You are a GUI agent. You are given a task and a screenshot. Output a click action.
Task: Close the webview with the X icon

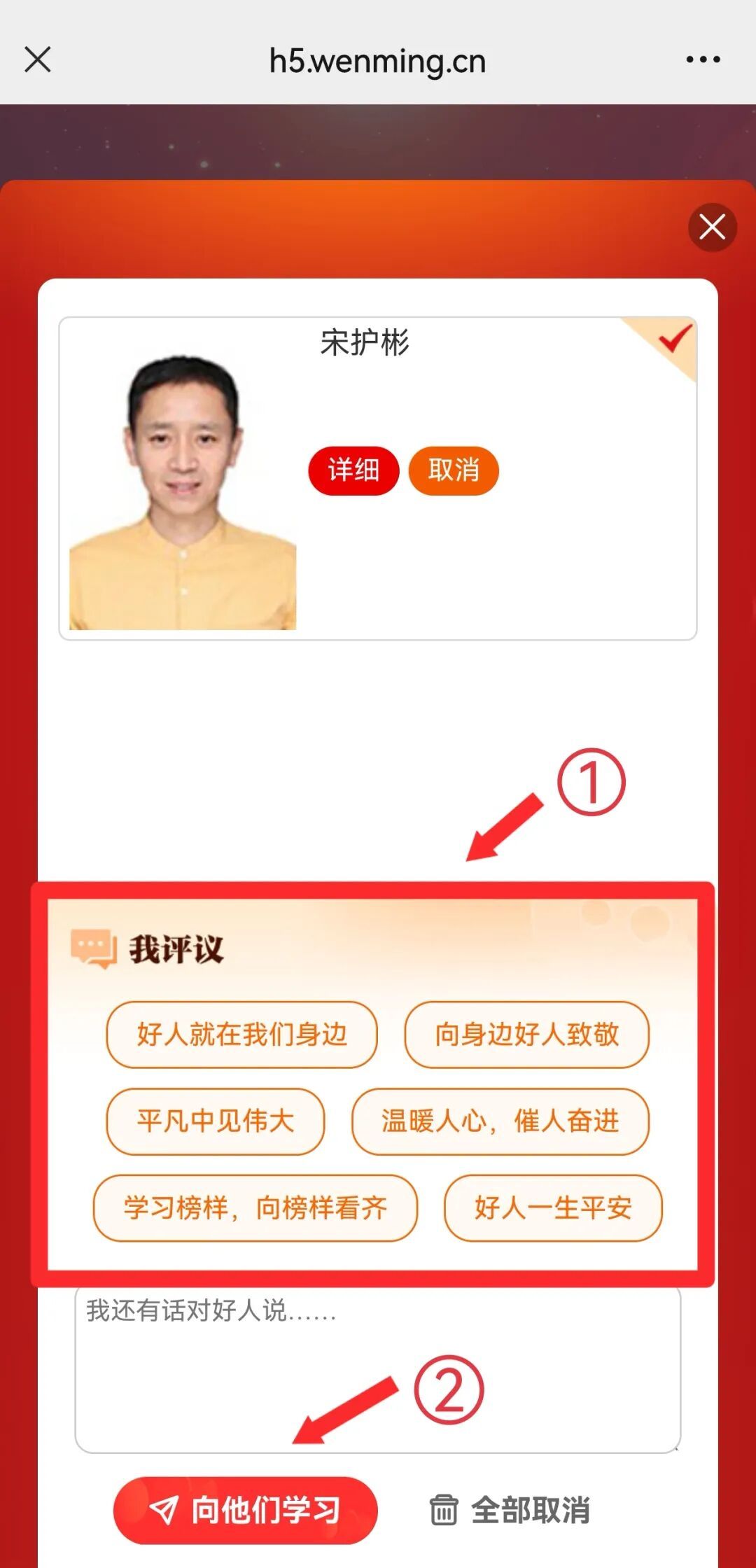tap(38, 59)
